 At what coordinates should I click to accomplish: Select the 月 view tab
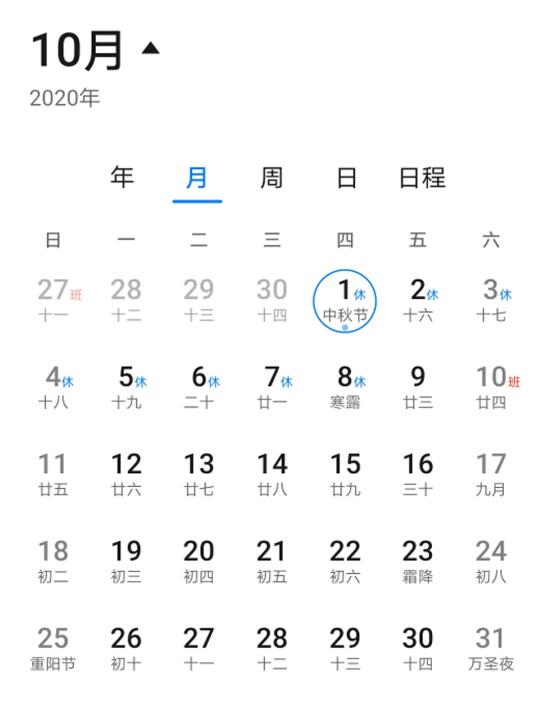[x=197, y=178]
